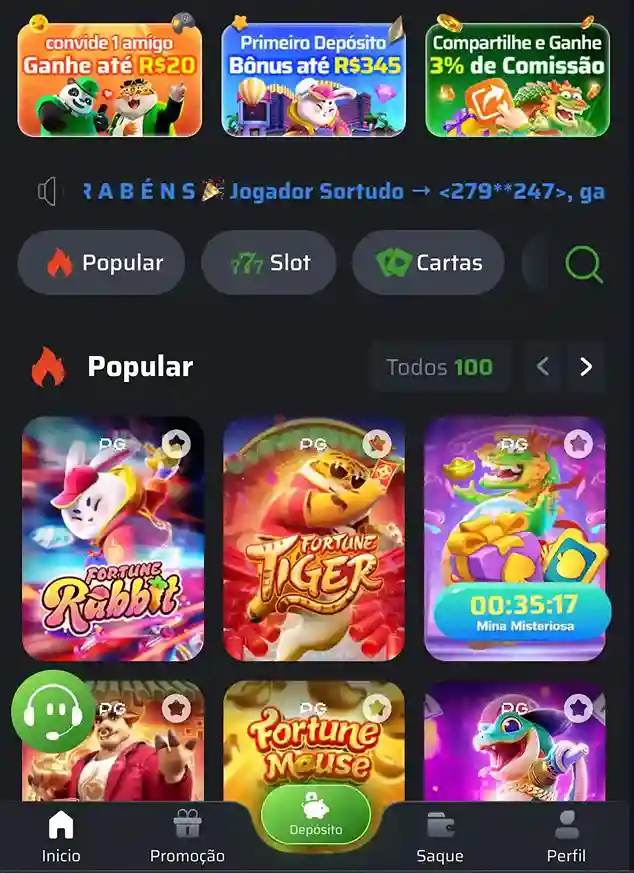Go to previous popular games page
634x873 pixels.
(x=543, y=367)
